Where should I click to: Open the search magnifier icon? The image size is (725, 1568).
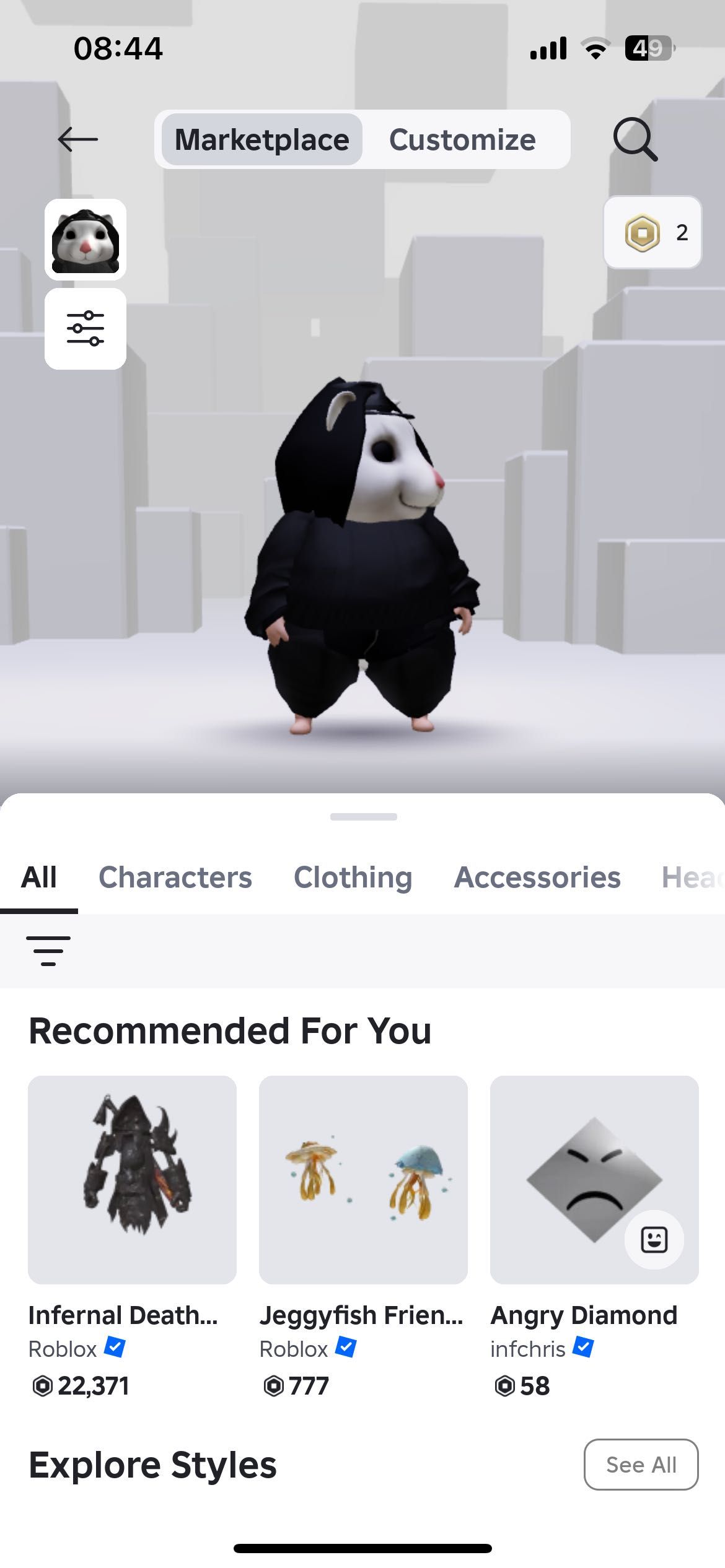(x=635, y=139)
